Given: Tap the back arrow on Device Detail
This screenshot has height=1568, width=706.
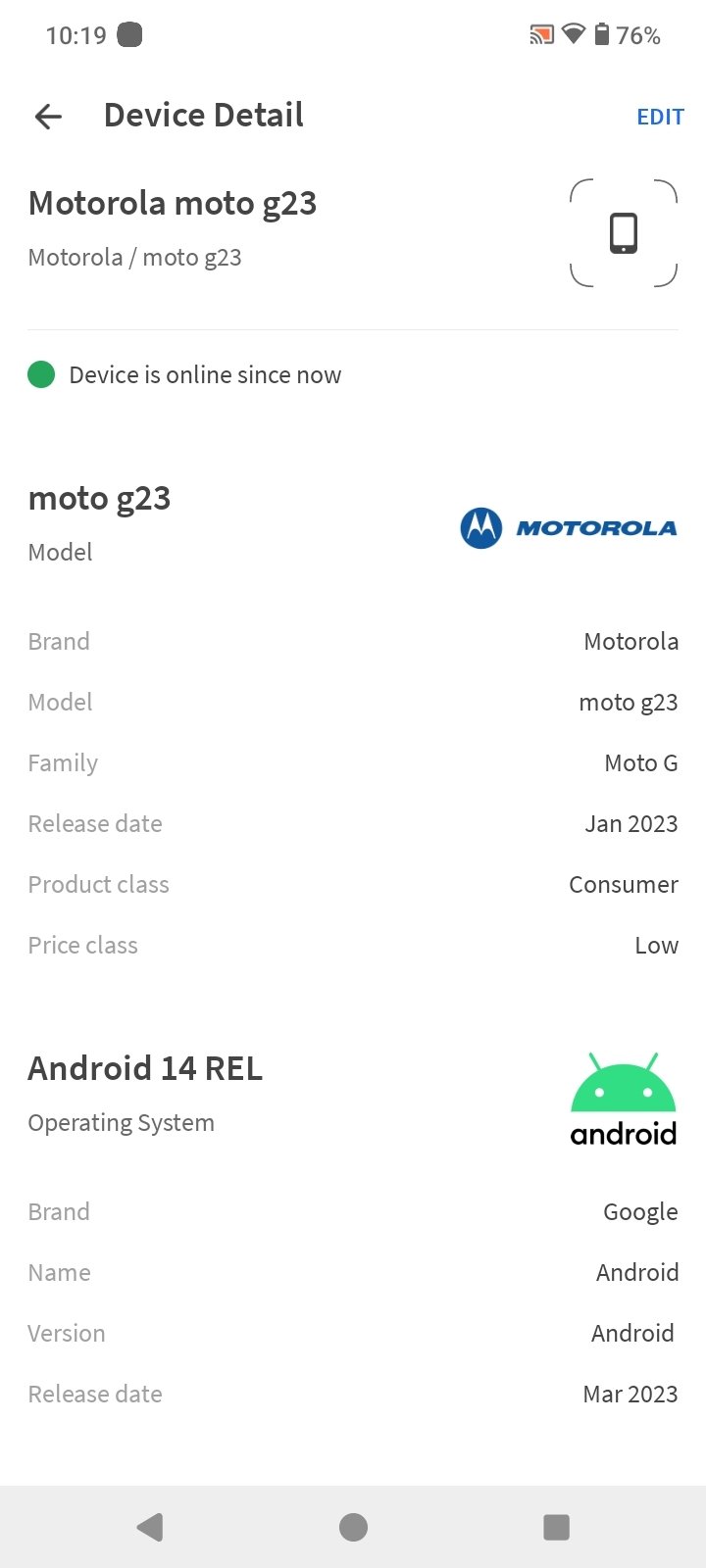Looking at the screenshot, I should point(47,116).
